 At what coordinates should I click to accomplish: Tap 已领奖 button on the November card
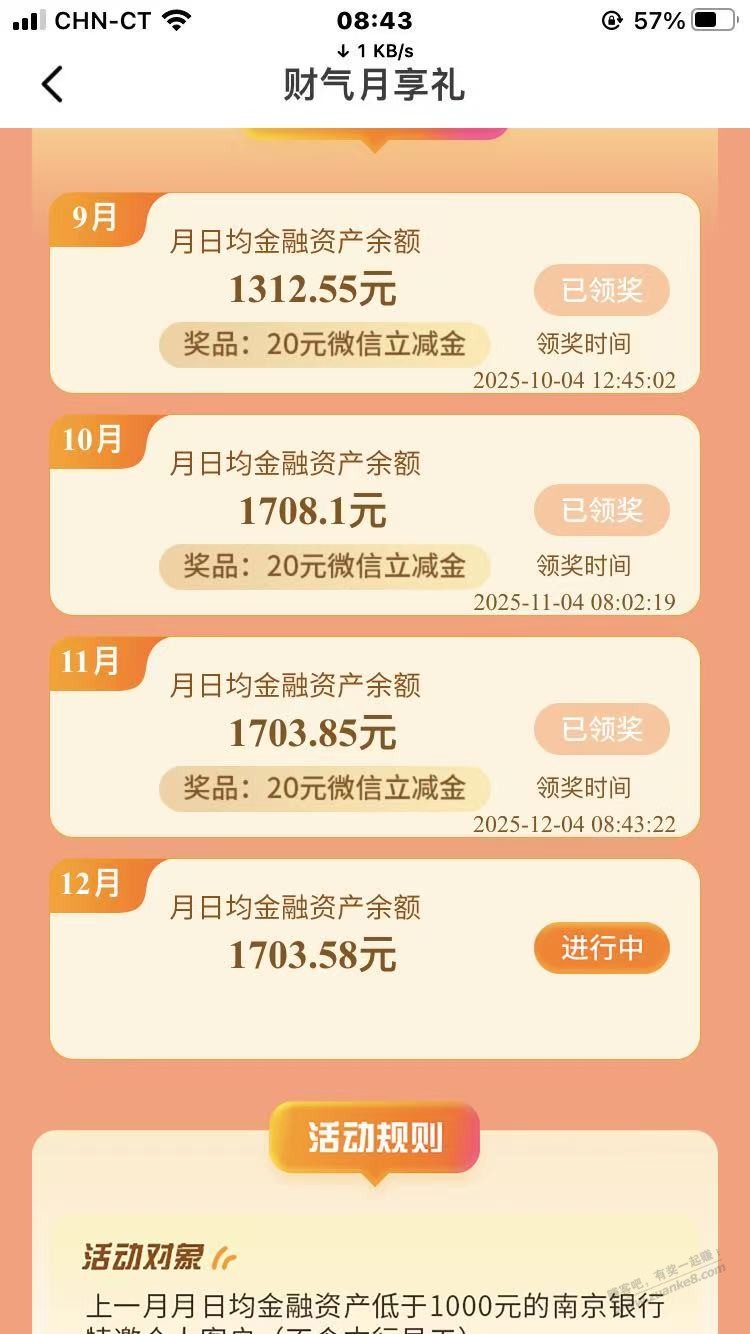click(x=601, y=729)
